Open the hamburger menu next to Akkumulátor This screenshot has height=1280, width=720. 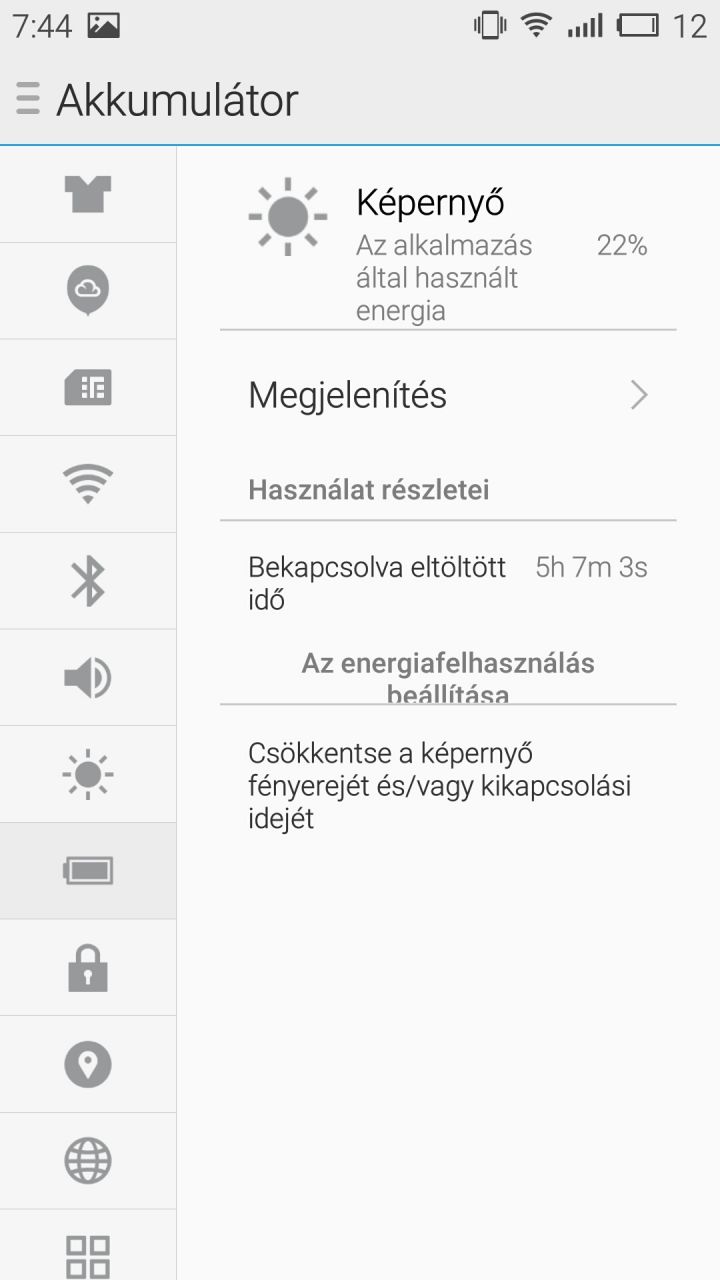(28, 100)
